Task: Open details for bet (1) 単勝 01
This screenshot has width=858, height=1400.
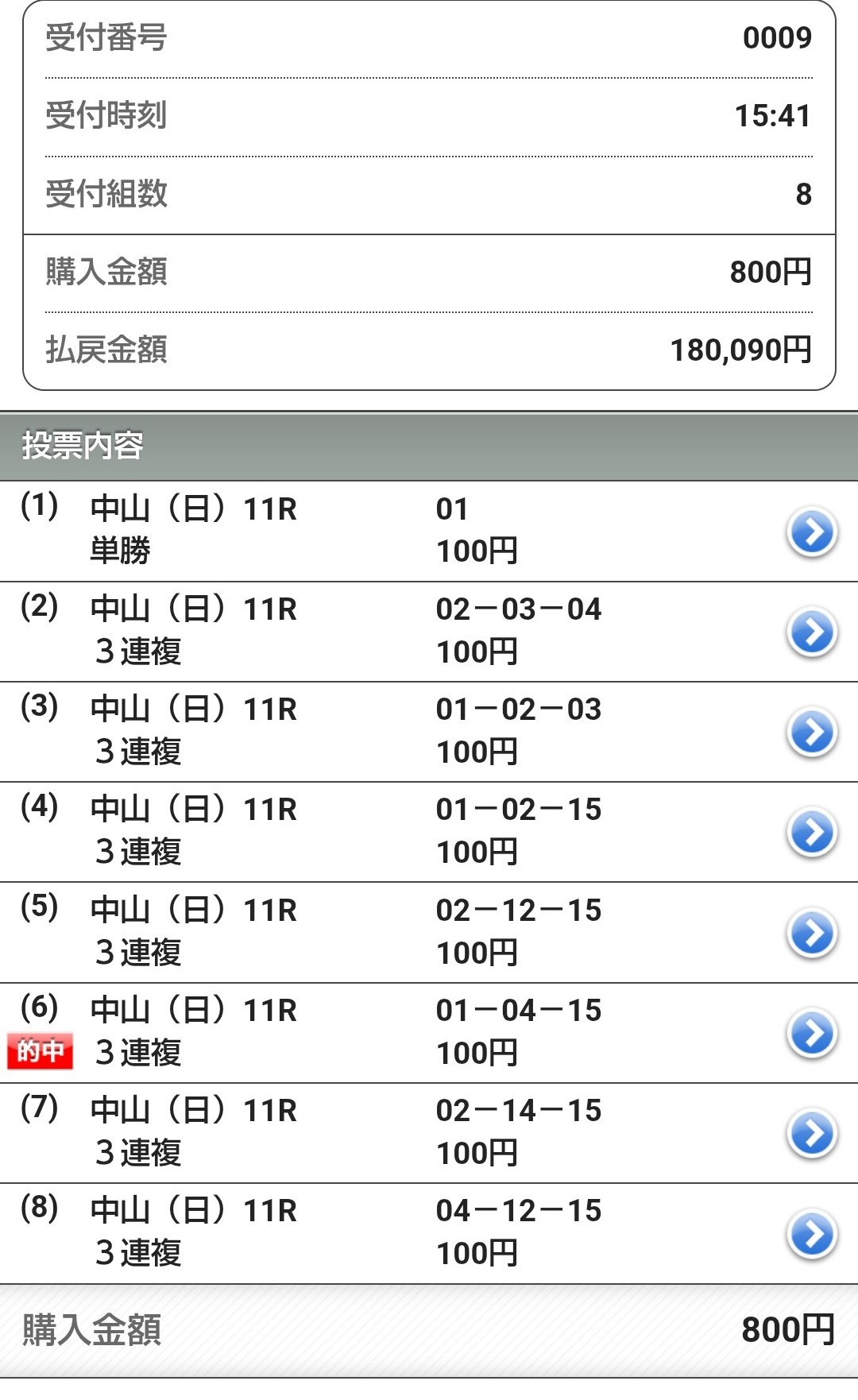Action: pyautogui.click(x=811, y=532)
